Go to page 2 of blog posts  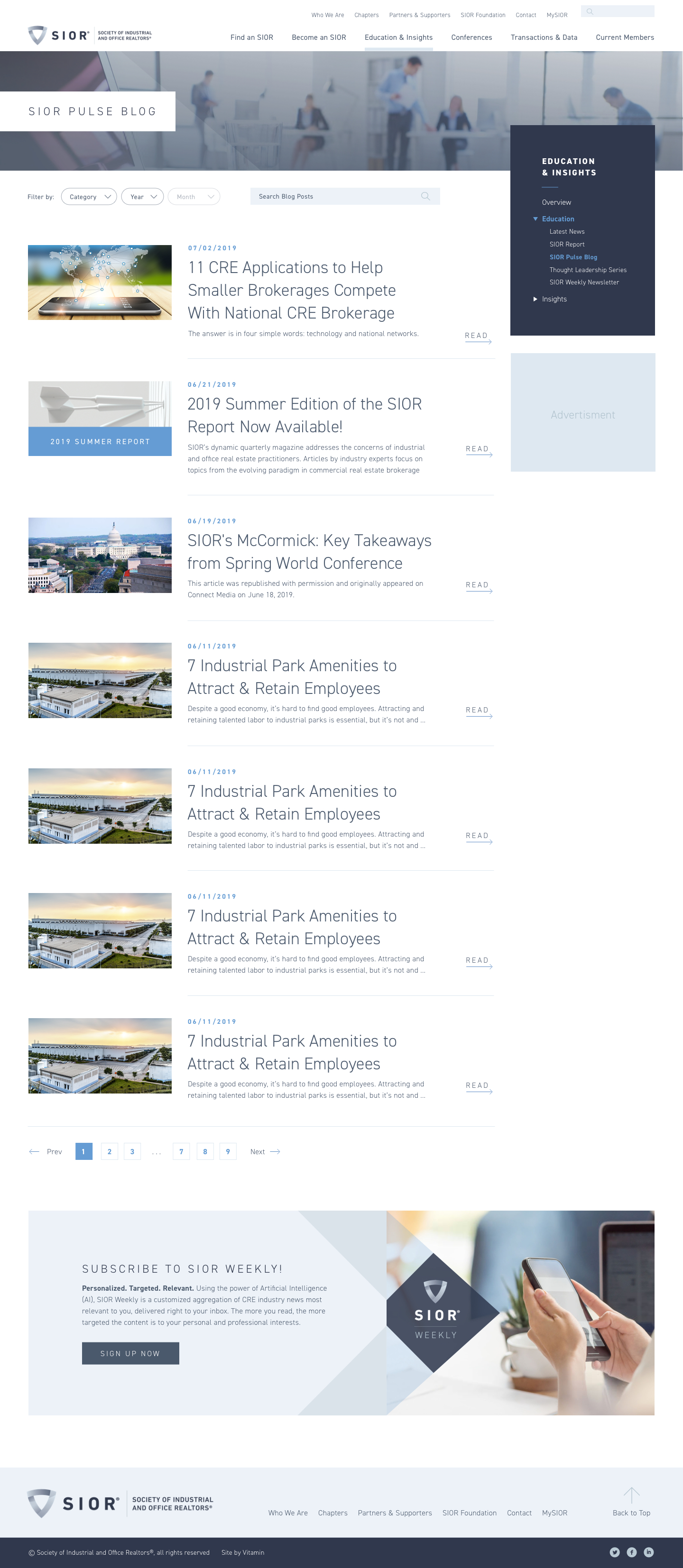point(110,1152)
